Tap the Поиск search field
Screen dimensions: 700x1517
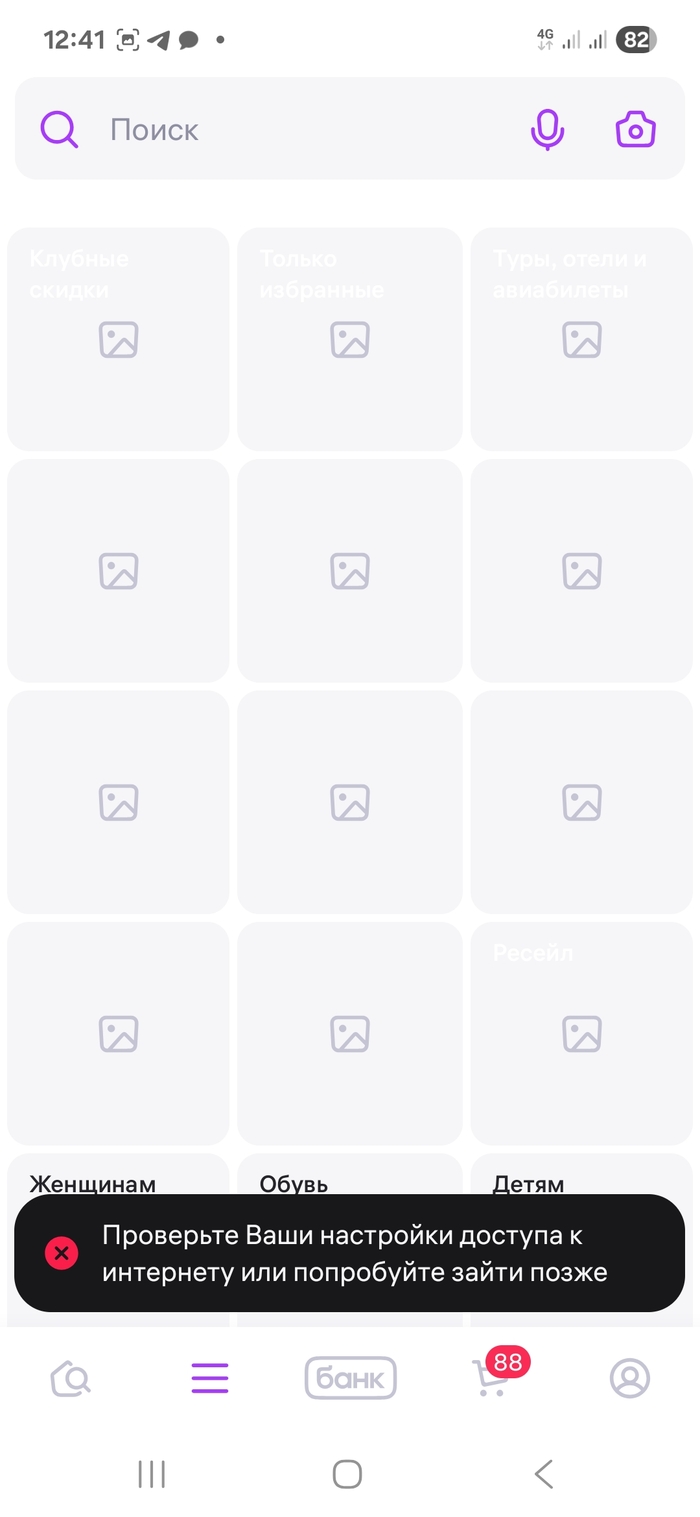300,130
